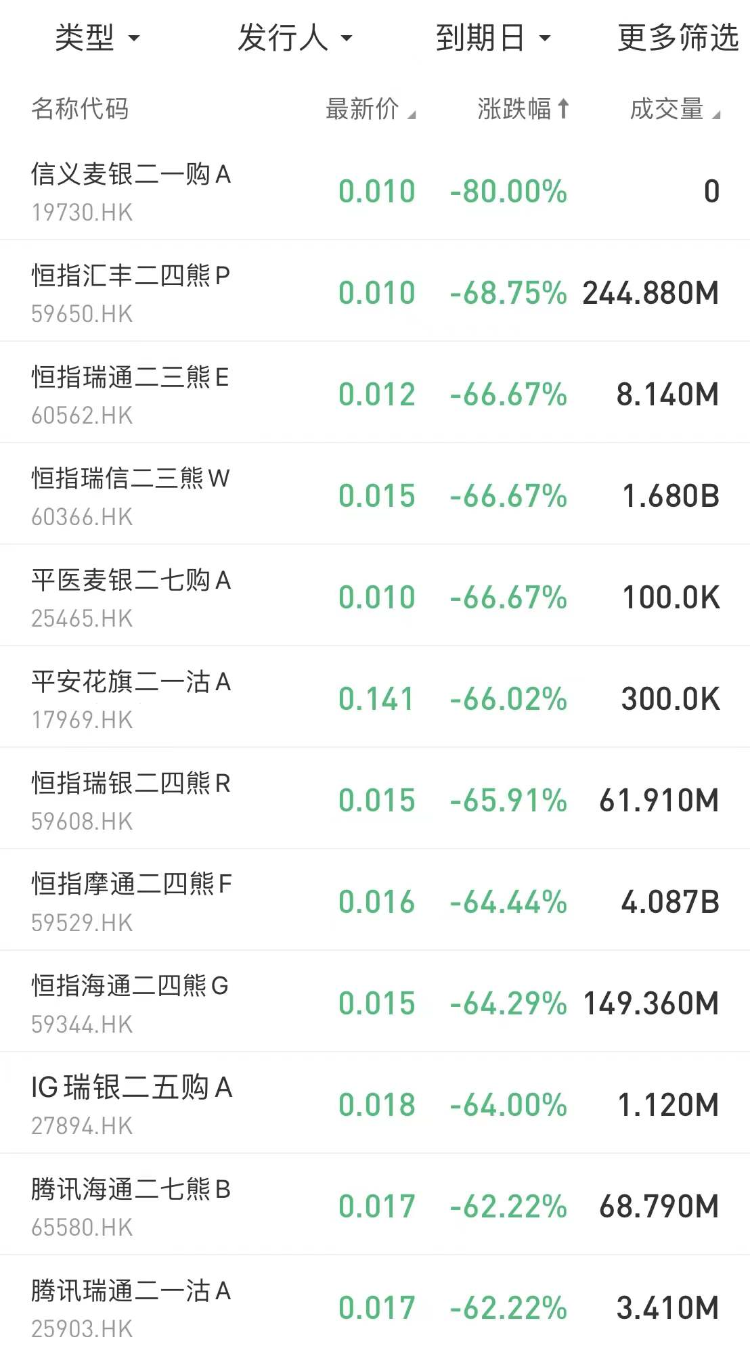Open 恒指汇丰二四熊P 59650.HK
The width and height of the screenshot is (750, 1348).
click(375, 291)
